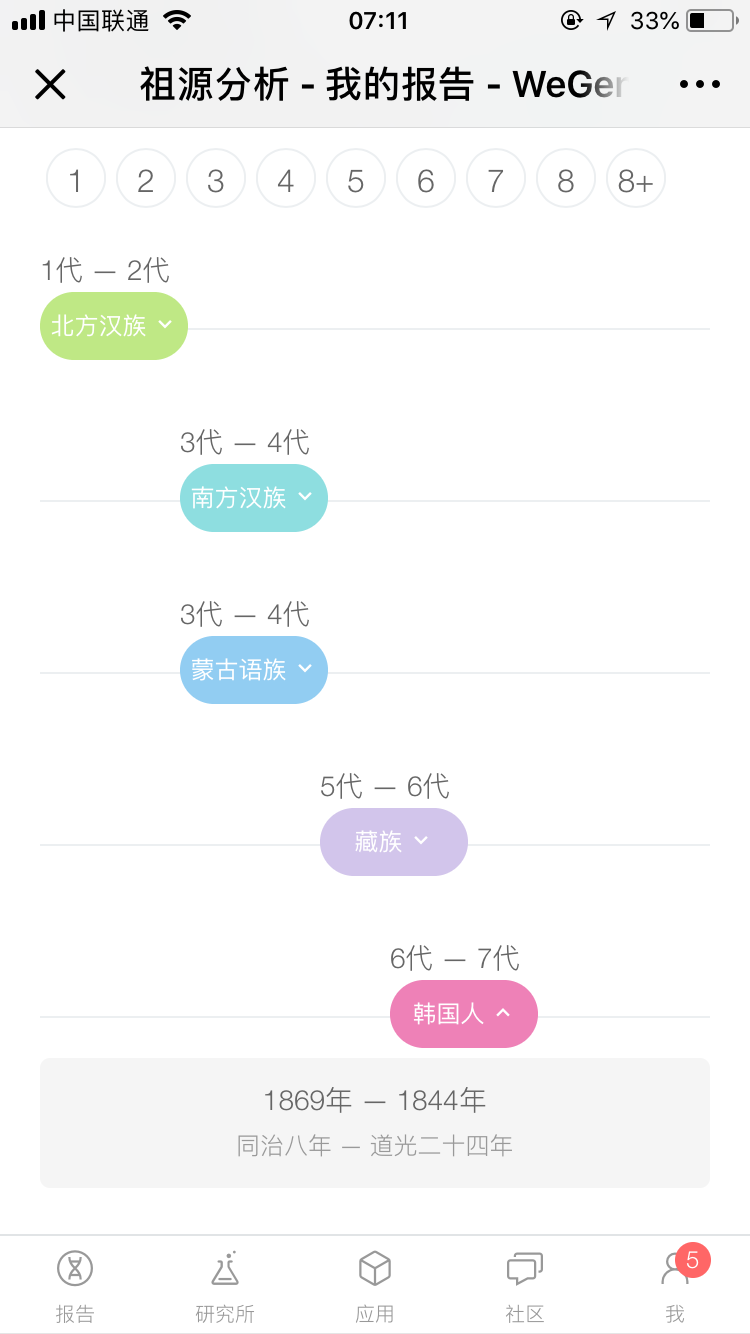
Task: Go to the 社区 tab
Action: pos(525,1285)
